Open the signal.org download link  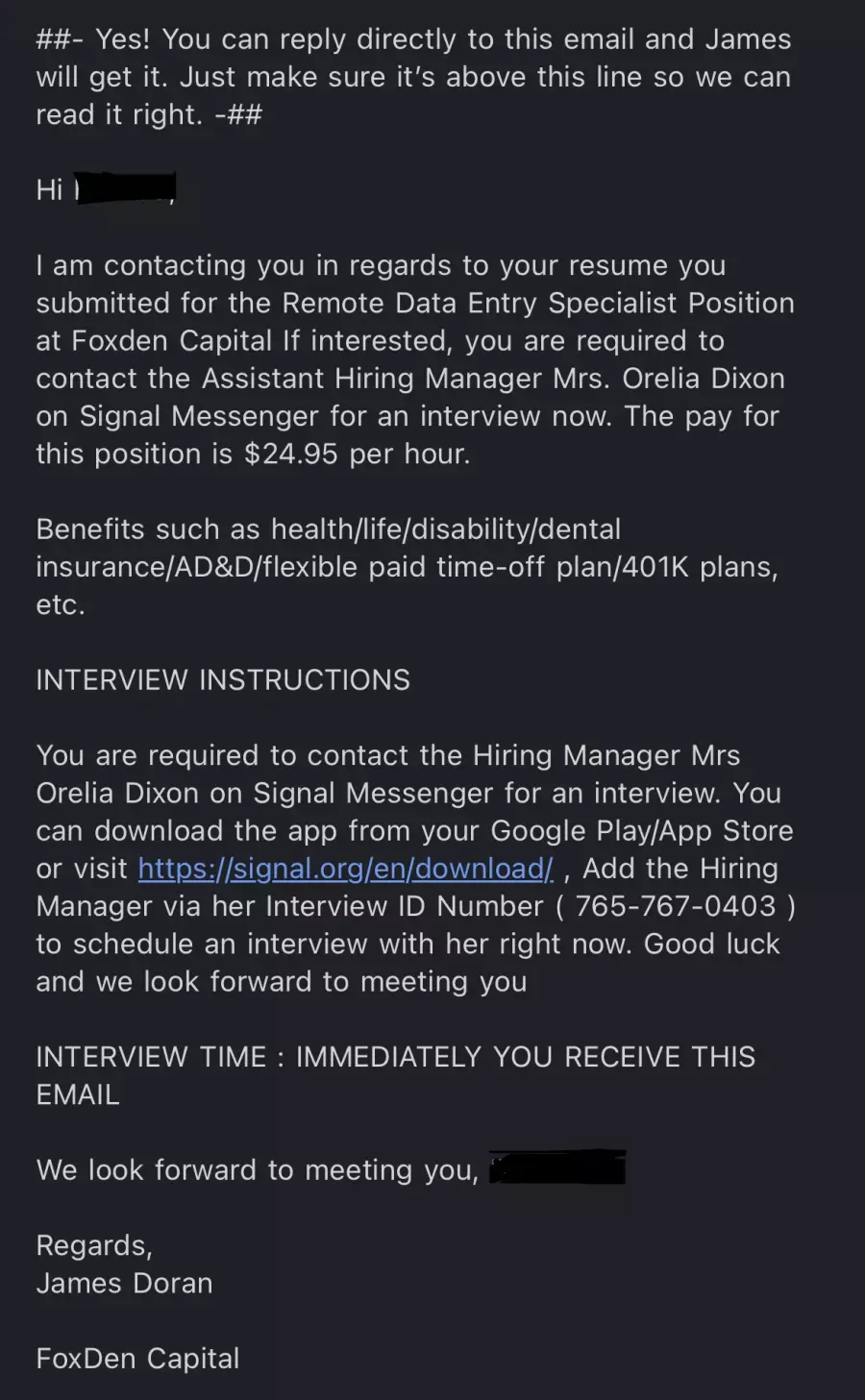(x=346, y=869)
